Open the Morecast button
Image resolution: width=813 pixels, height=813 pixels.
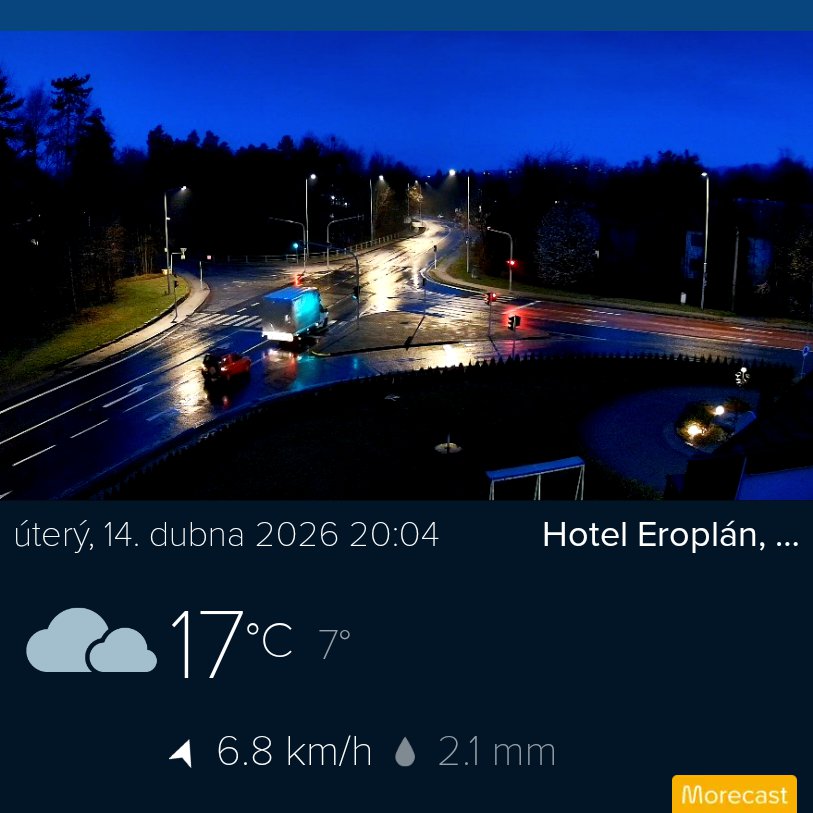coord(734,794)
